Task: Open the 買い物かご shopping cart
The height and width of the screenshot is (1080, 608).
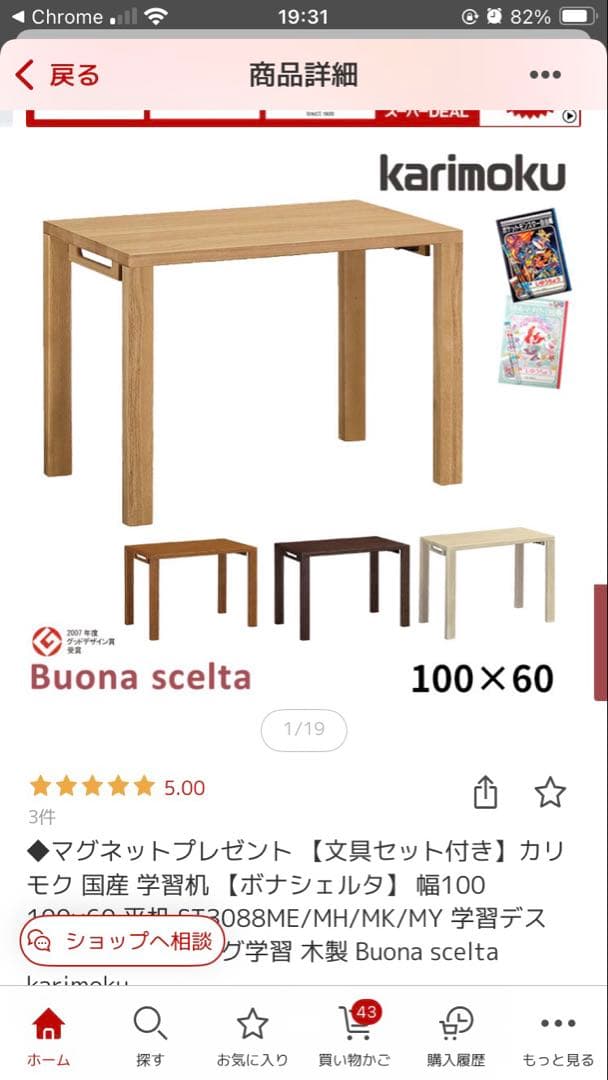Action: 355,1036
